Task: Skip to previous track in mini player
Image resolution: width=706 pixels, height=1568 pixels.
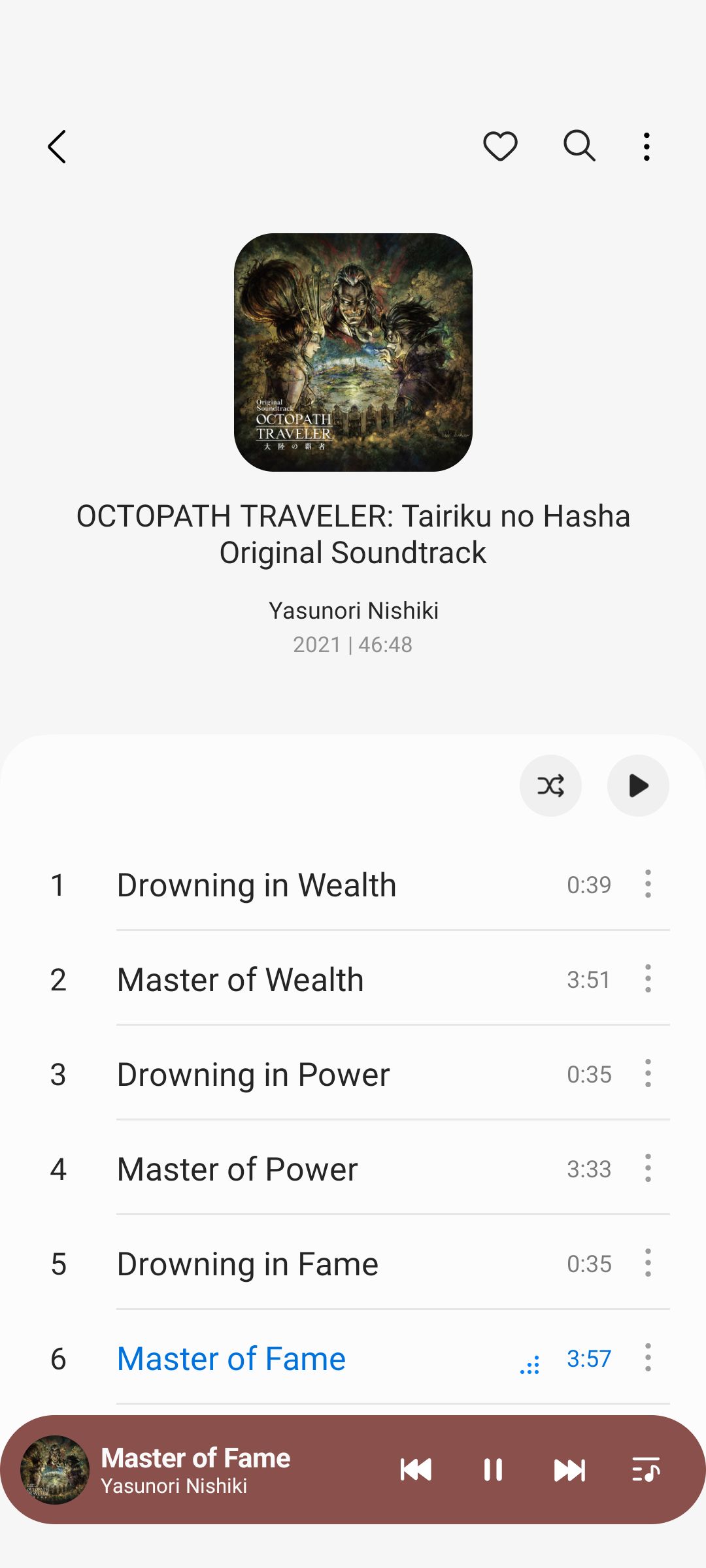Action: (x=416, y=1470)
